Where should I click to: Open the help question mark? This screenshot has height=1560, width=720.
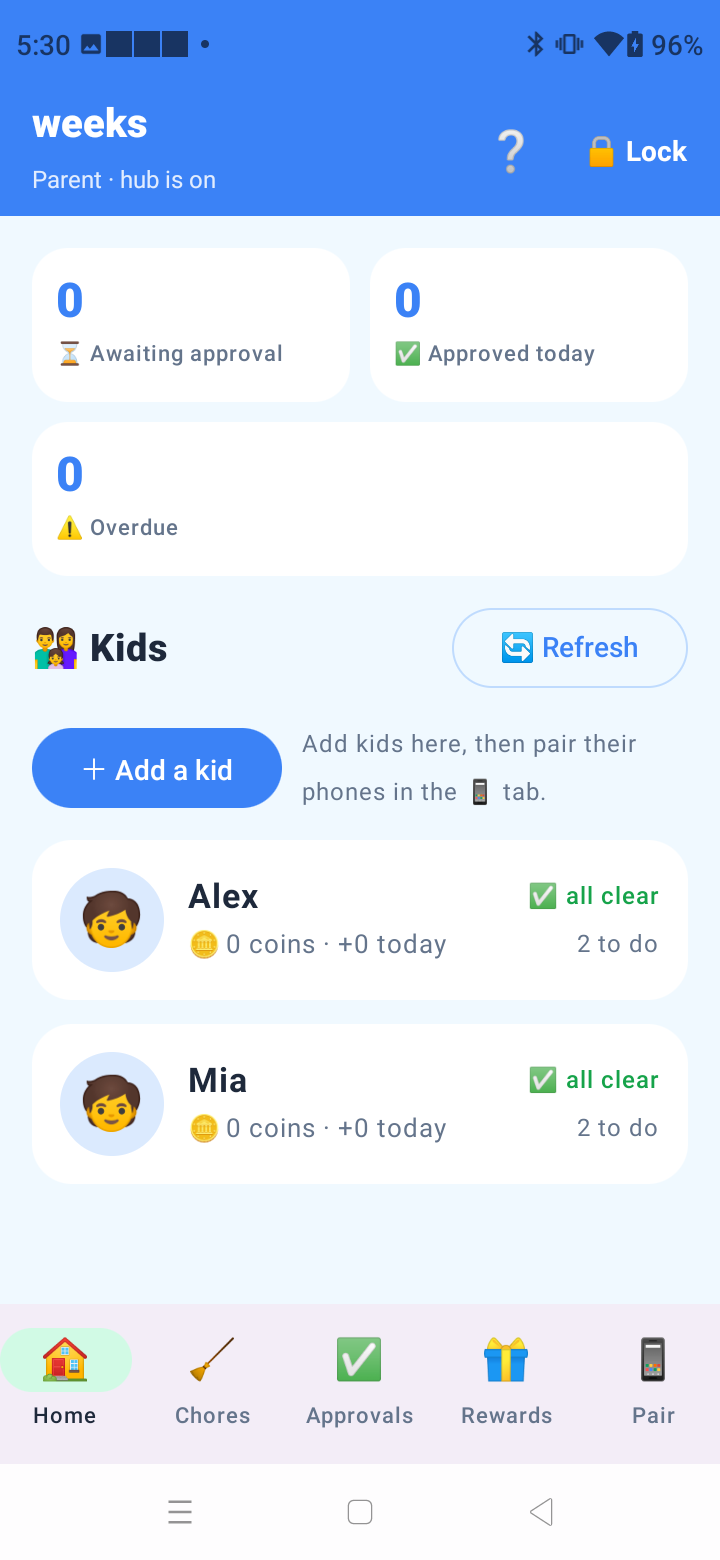(x=511, y=152)
